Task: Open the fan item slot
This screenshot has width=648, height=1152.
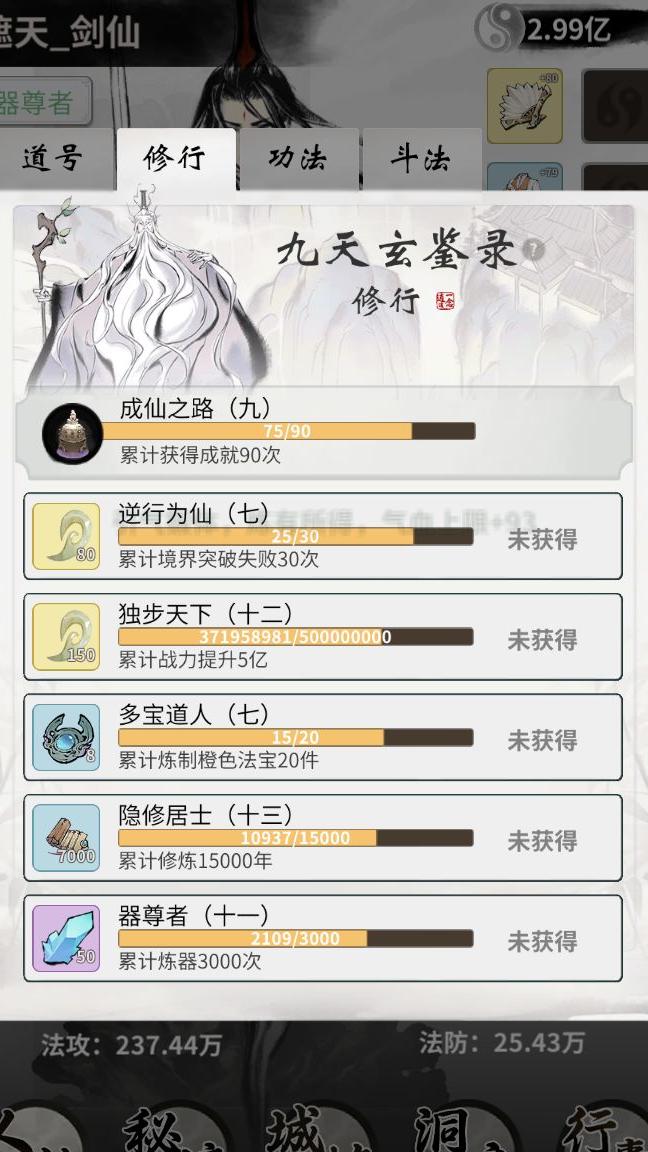Action: tap(524, 105)
